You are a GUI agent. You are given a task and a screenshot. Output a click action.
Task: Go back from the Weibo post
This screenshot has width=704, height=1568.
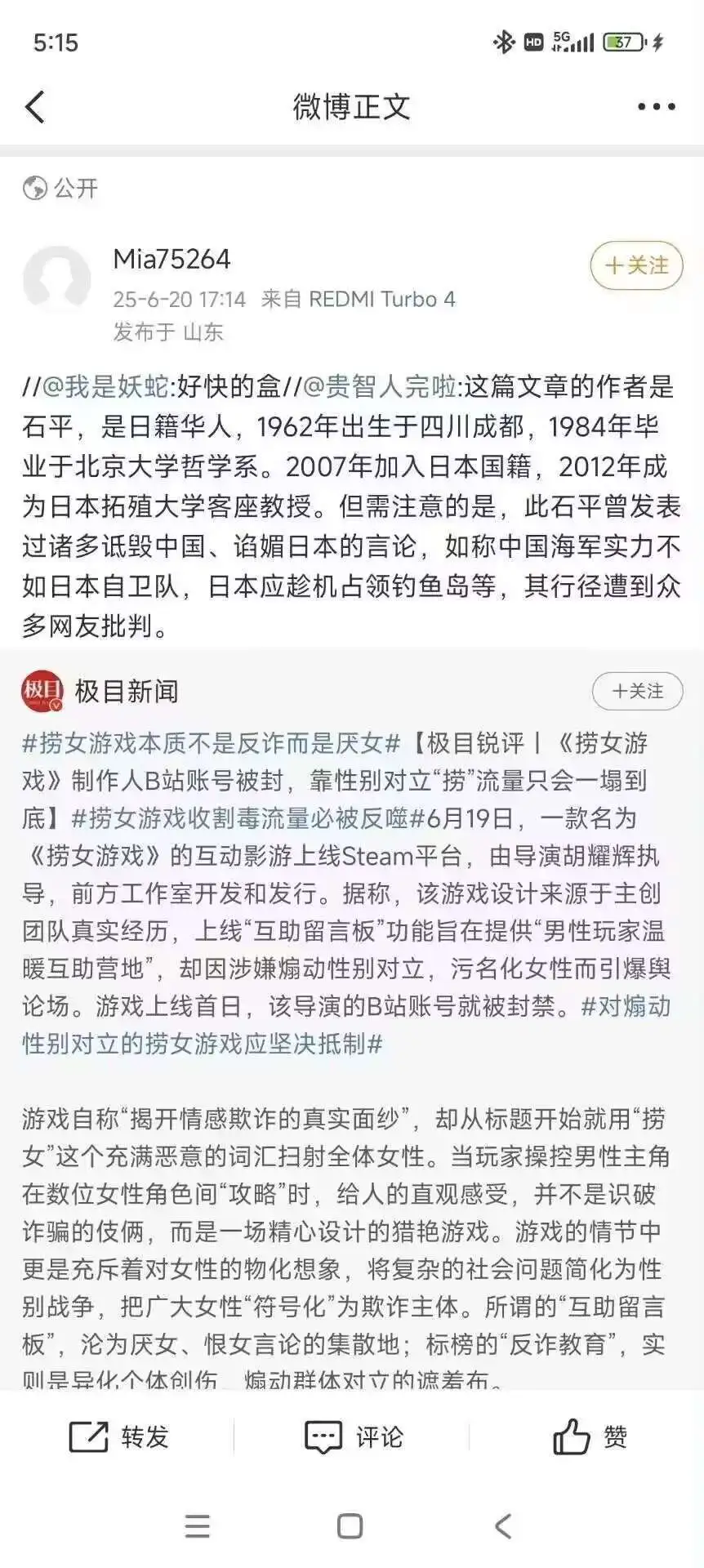click(34, 107)
